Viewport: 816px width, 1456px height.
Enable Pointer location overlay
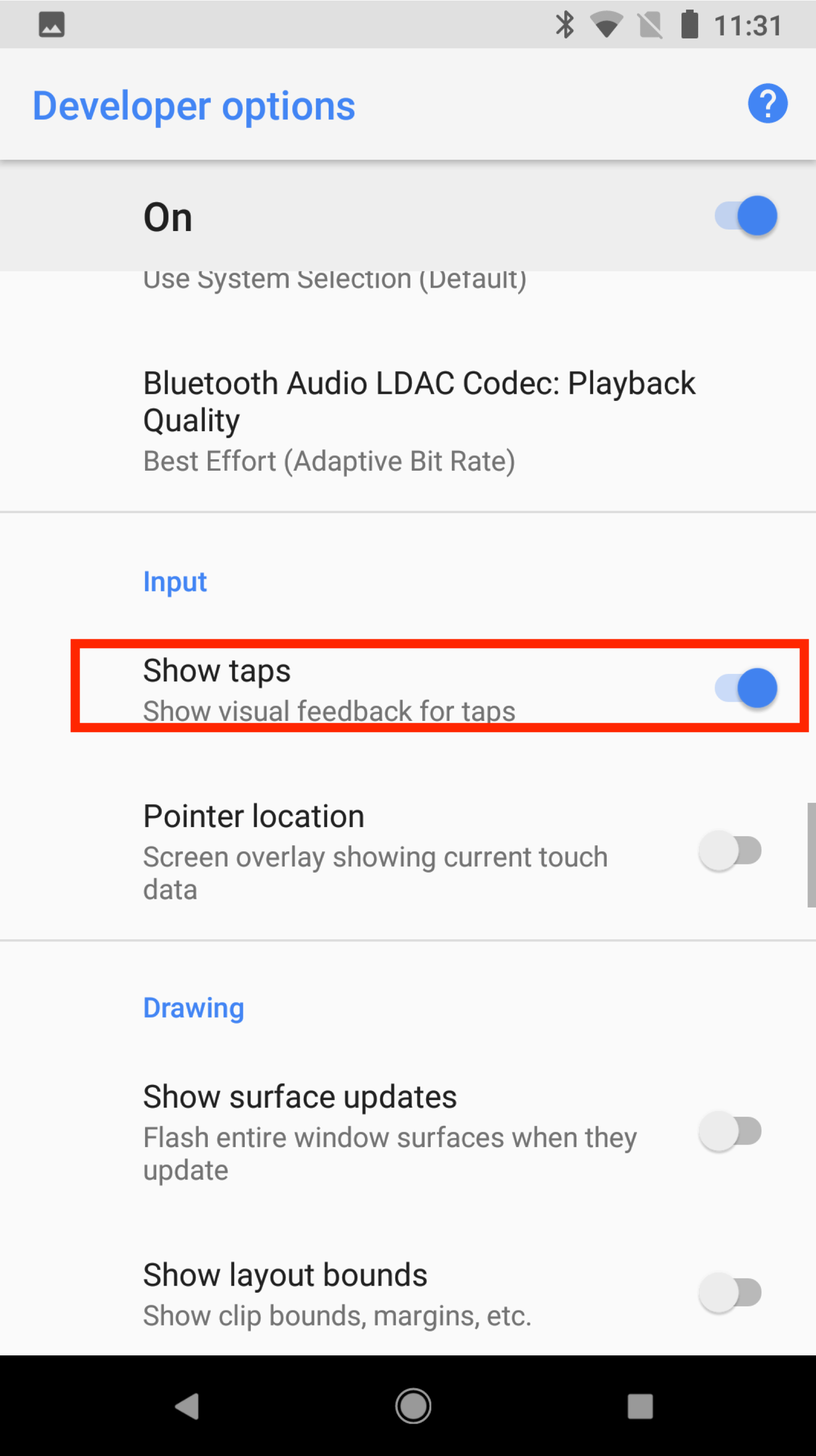(730, 851)
